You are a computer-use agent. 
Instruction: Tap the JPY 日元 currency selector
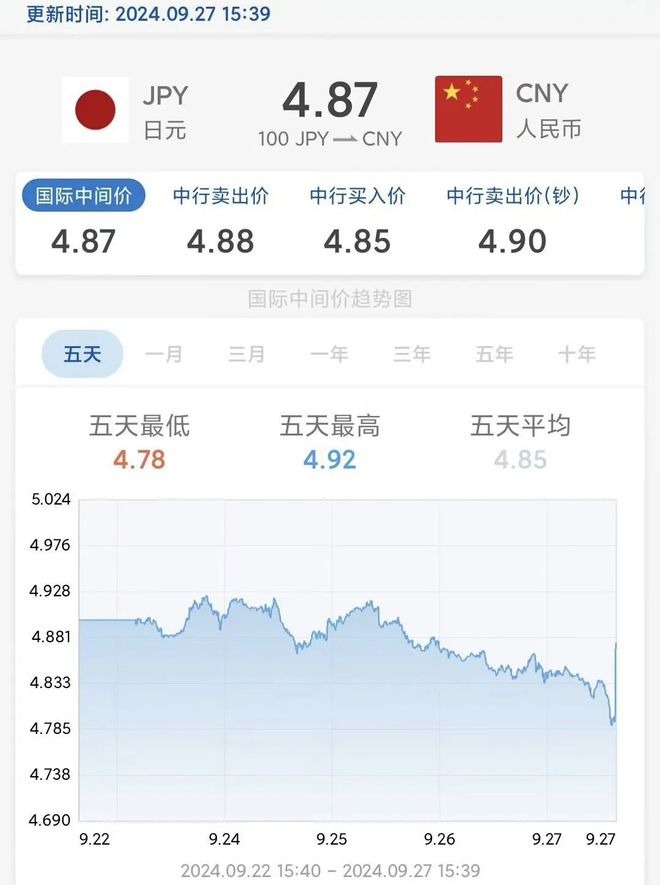click(126, 110)
